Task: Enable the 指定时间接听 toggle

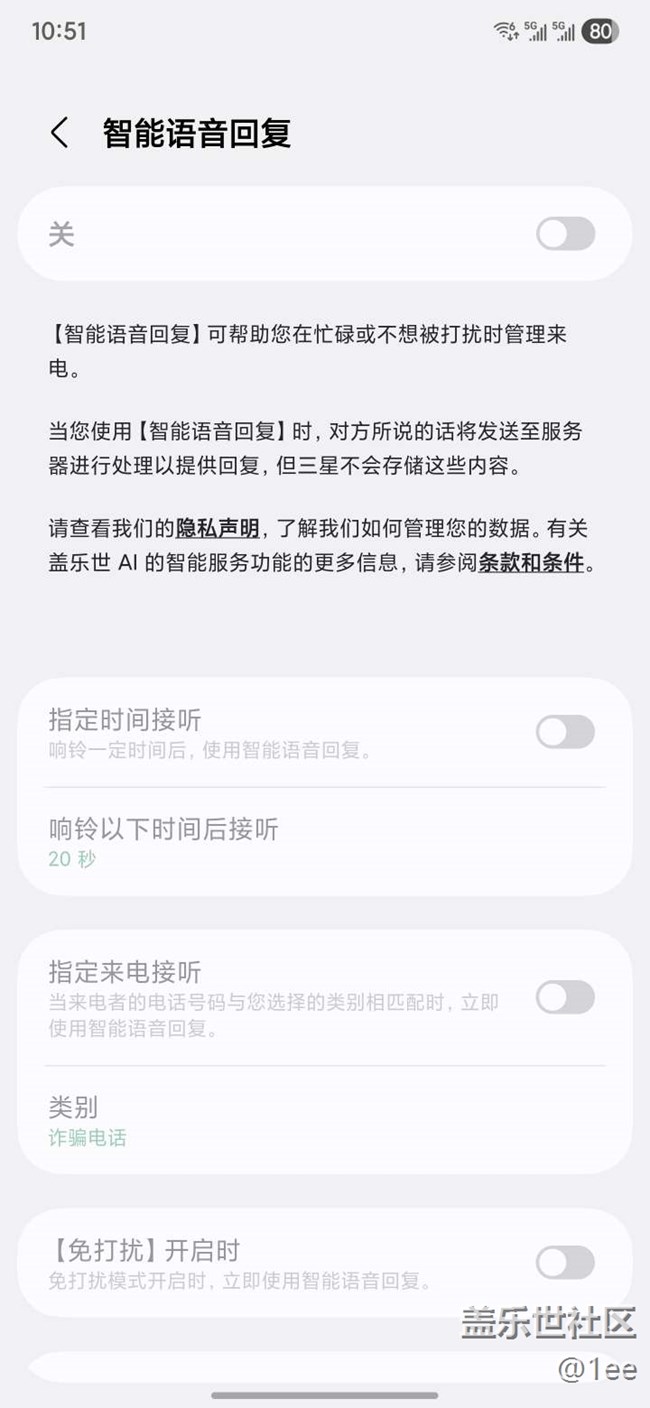Action: coord(565,732)
